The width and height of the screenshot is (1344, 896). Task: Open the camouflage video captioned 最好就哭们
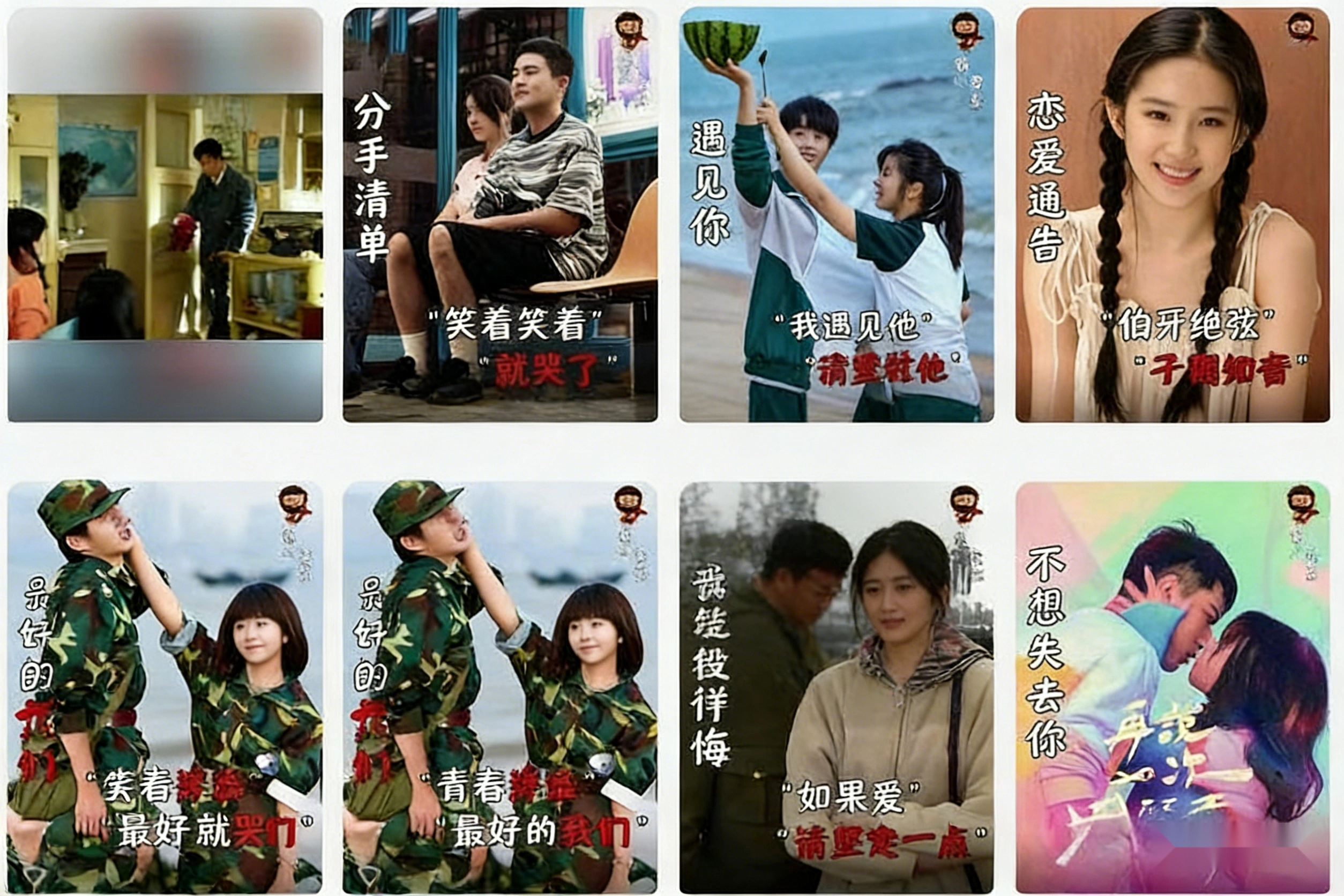(x=165, y=688)
